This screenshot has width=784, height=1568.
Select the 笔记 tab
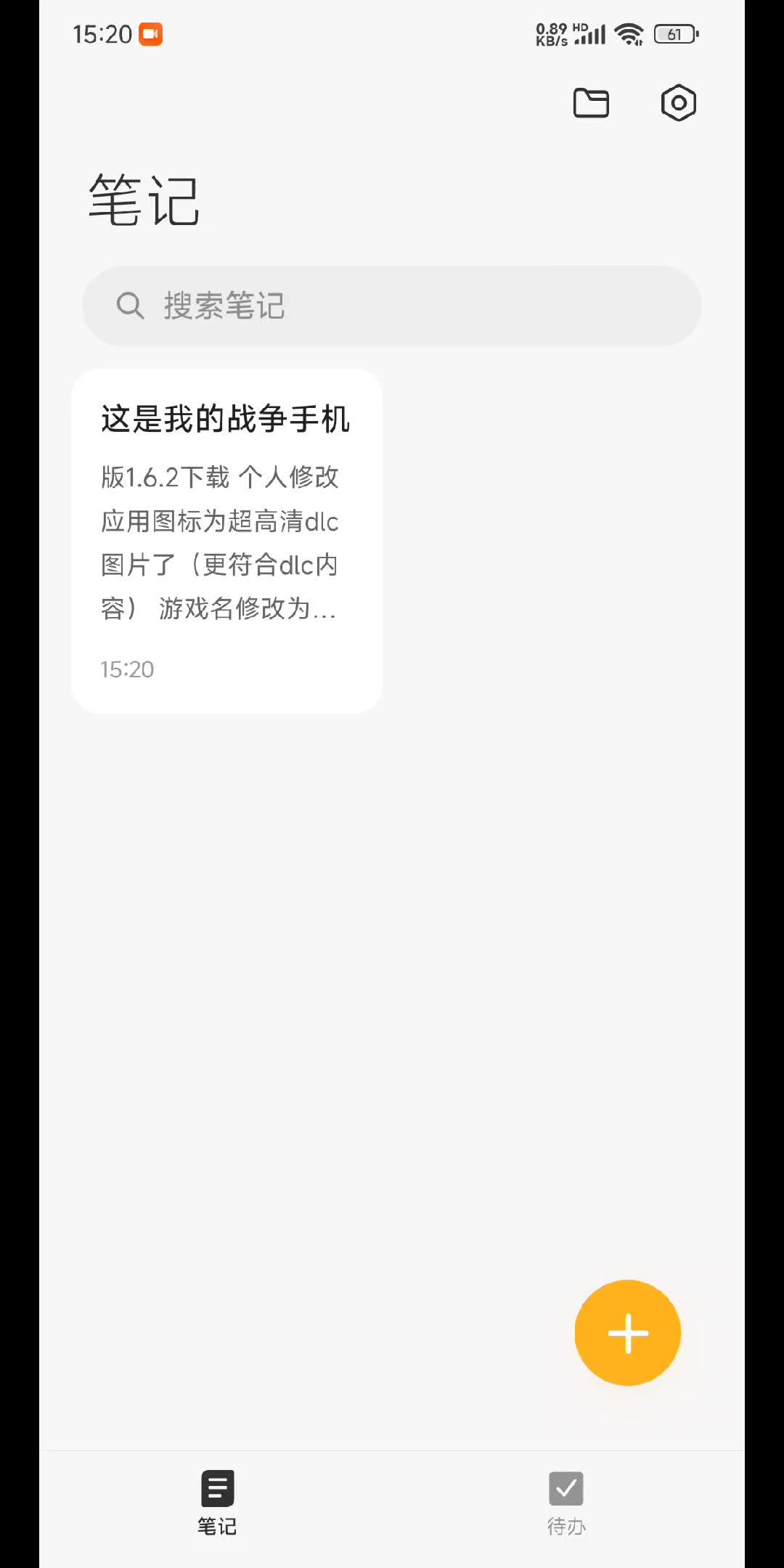(217, 1503)
